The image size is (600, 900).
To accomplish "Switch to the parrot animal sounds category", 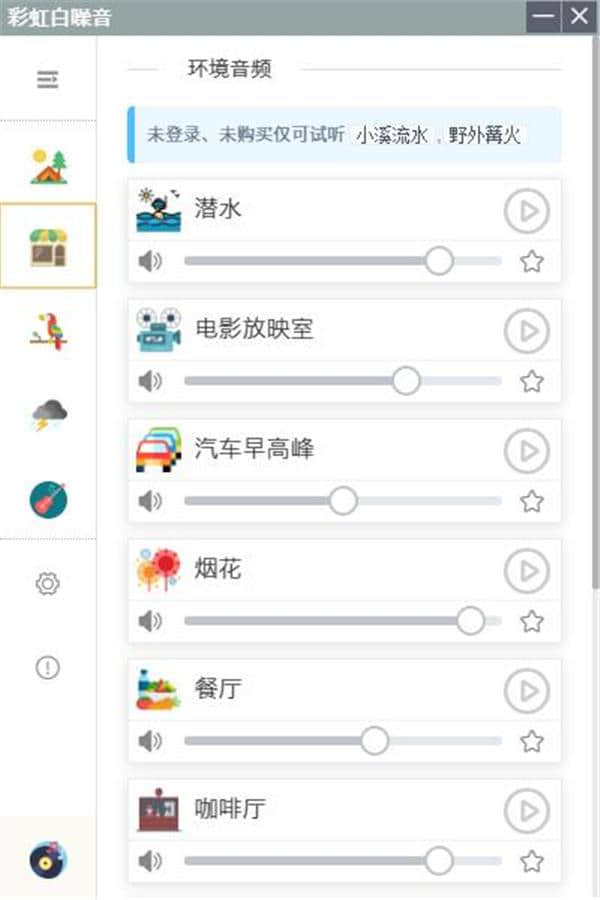I will coord(48,332).
